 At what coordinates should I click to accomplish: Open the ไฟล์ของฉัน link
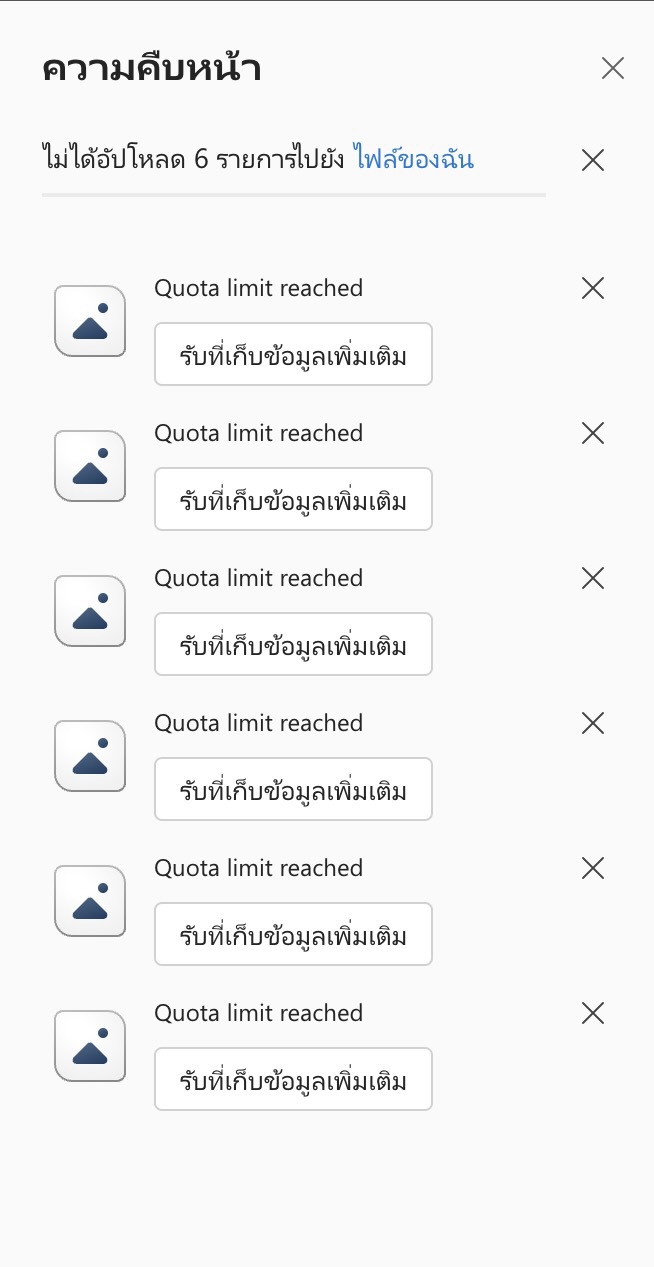[x=414, y=158]
